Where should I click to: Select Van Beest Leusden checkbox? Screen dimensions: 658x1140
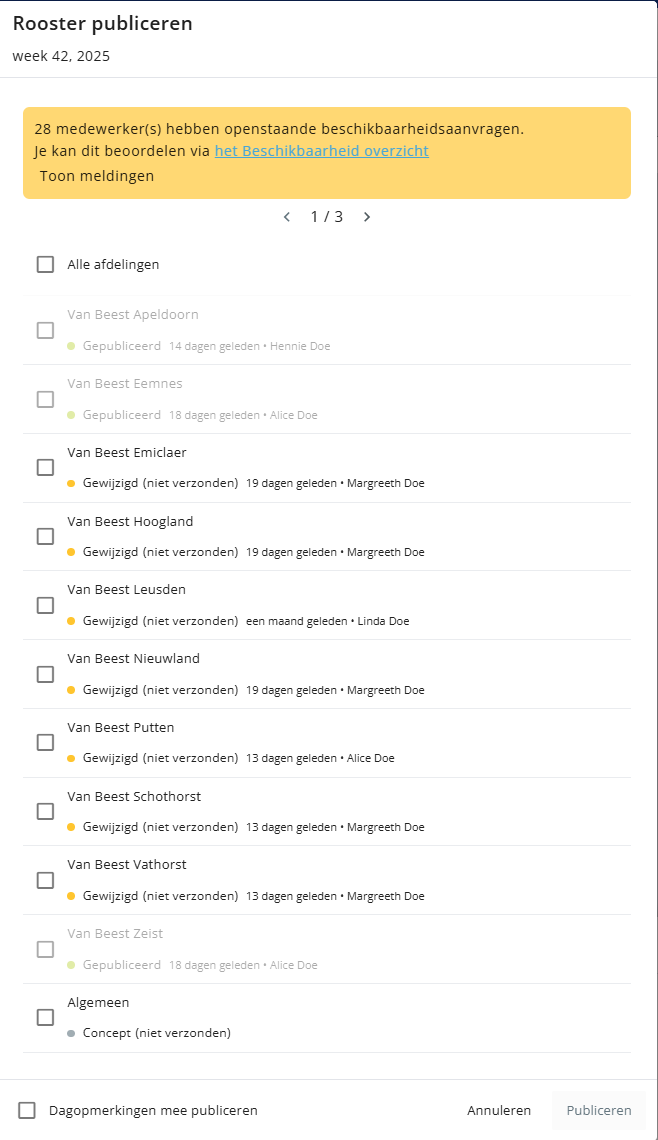tap(45, 605)
